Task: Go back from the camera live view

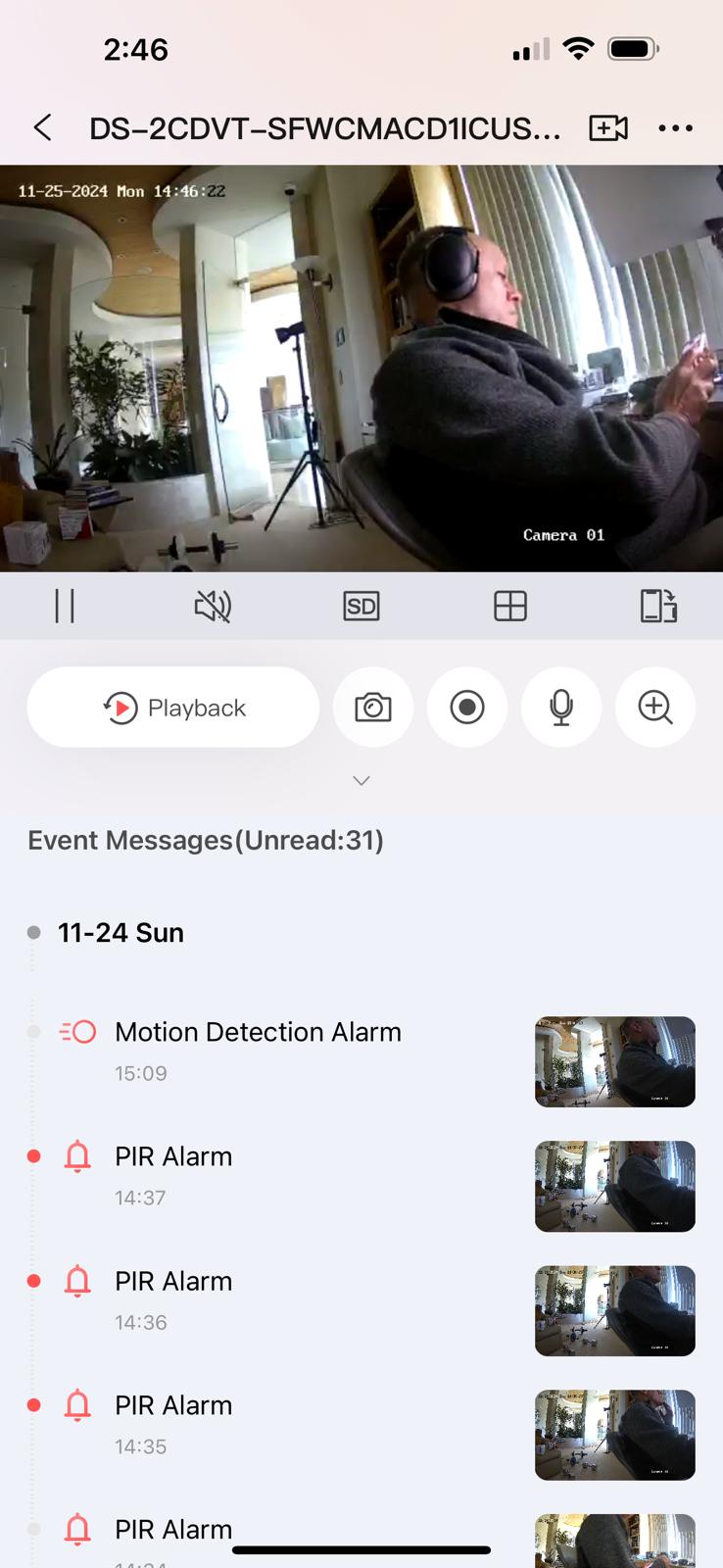Action: [43, 127]
